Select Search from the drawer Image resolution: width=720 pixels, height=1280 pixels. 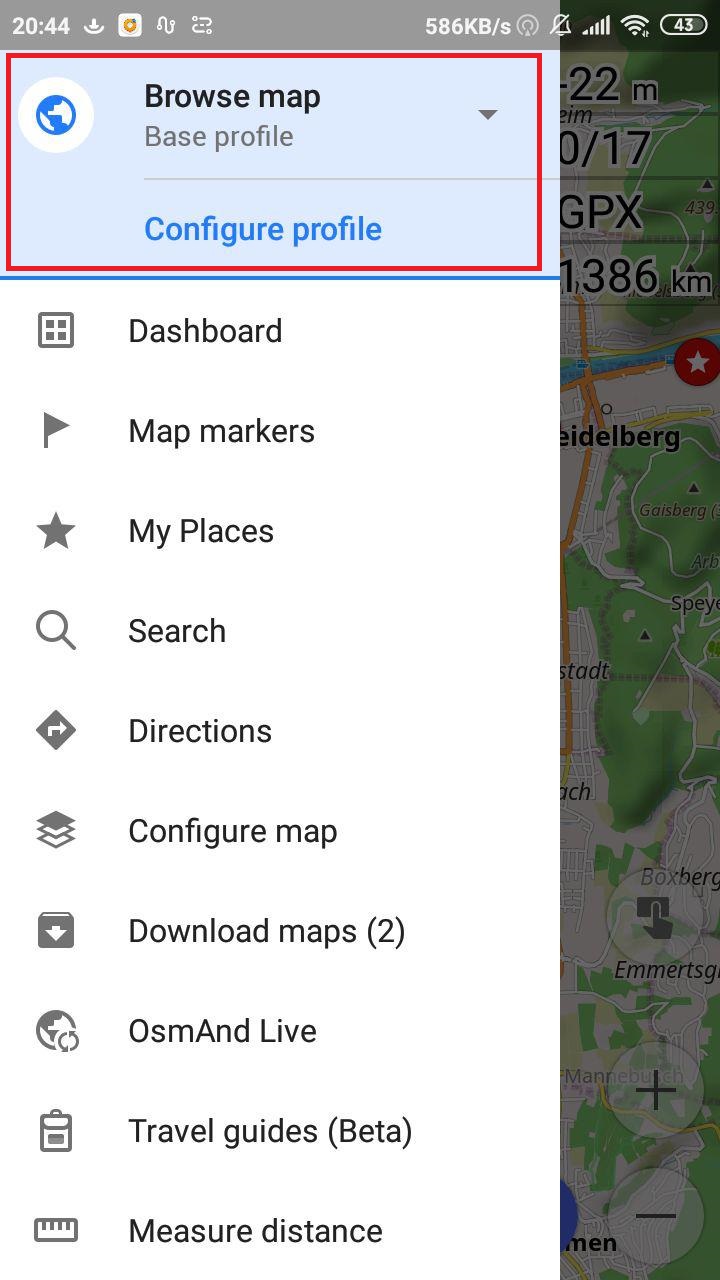click(x=177, y=631)
